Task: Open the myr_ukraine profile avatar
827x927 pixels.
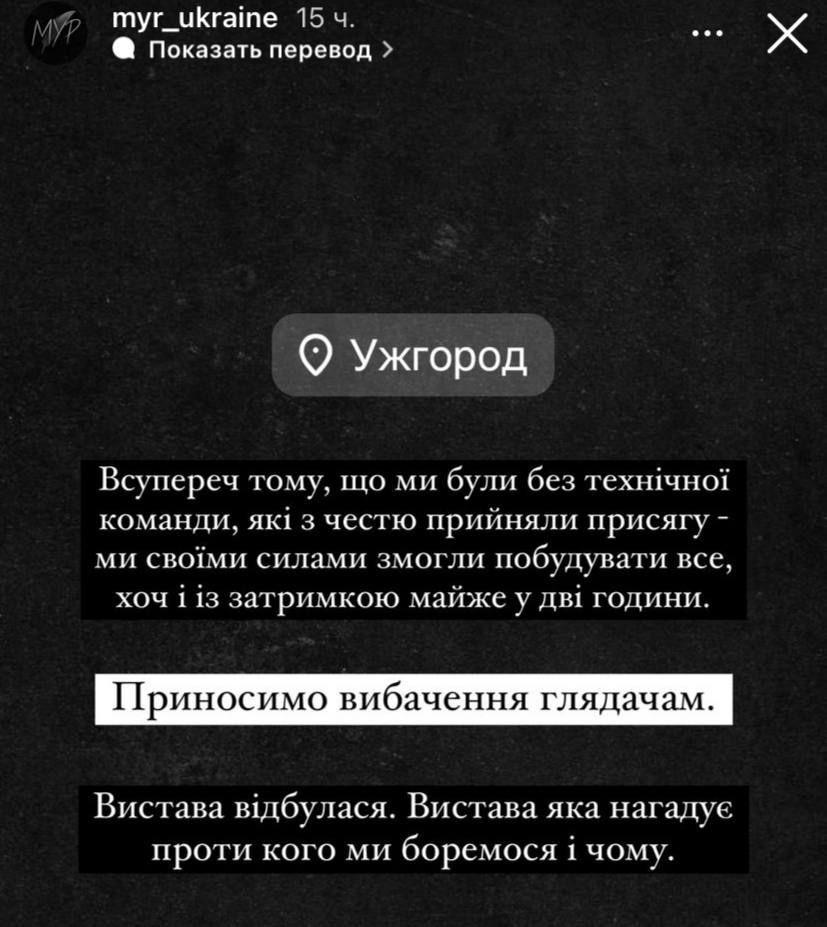Action: click(x=55, y=34)
